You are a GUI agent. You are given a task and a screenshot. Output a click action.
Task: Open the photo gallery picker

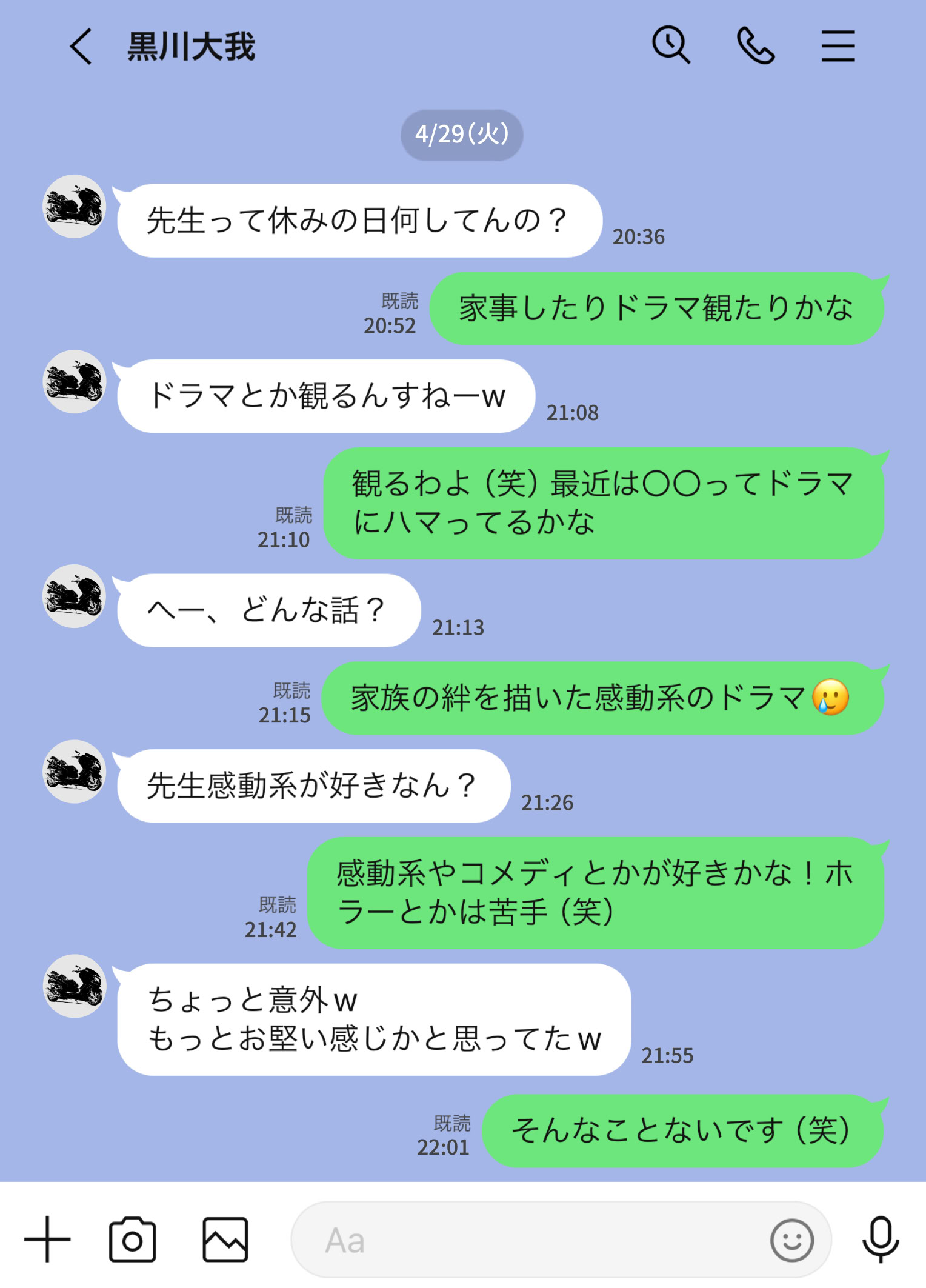pyautogui.click(x=225, y=1240)
